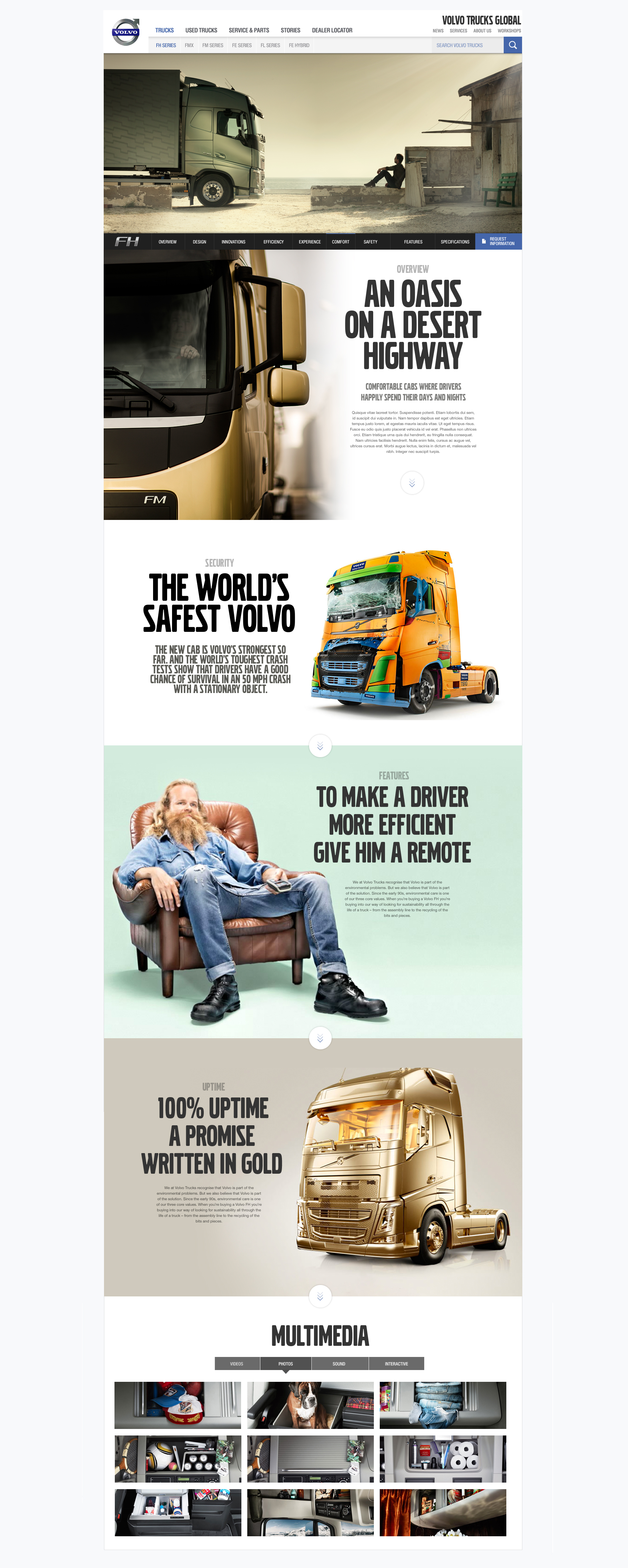Open the Workshops link
This screenshot has width=628, height=1568.
click(x=509, y=31)
